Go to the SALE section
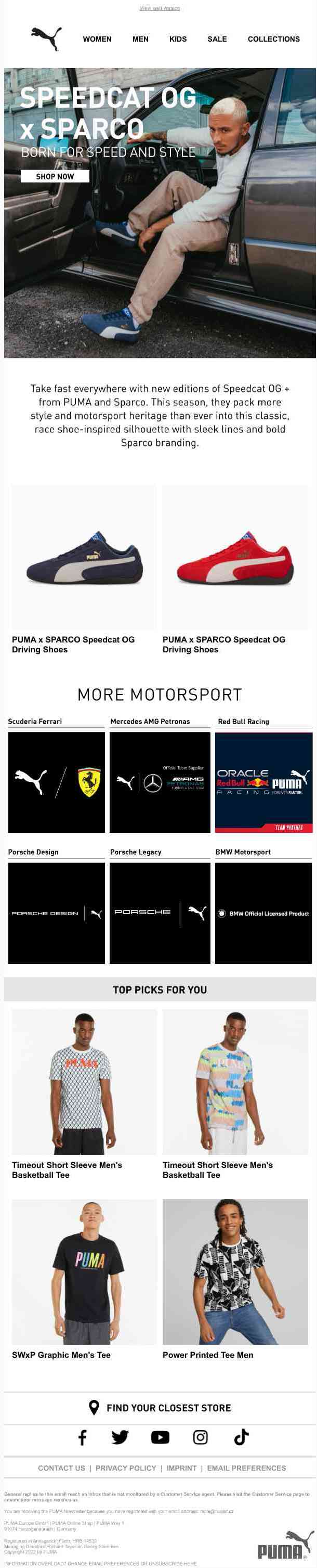Viewport: 317px width, 1568px height. pyautogui.click(x=217, y=39)
